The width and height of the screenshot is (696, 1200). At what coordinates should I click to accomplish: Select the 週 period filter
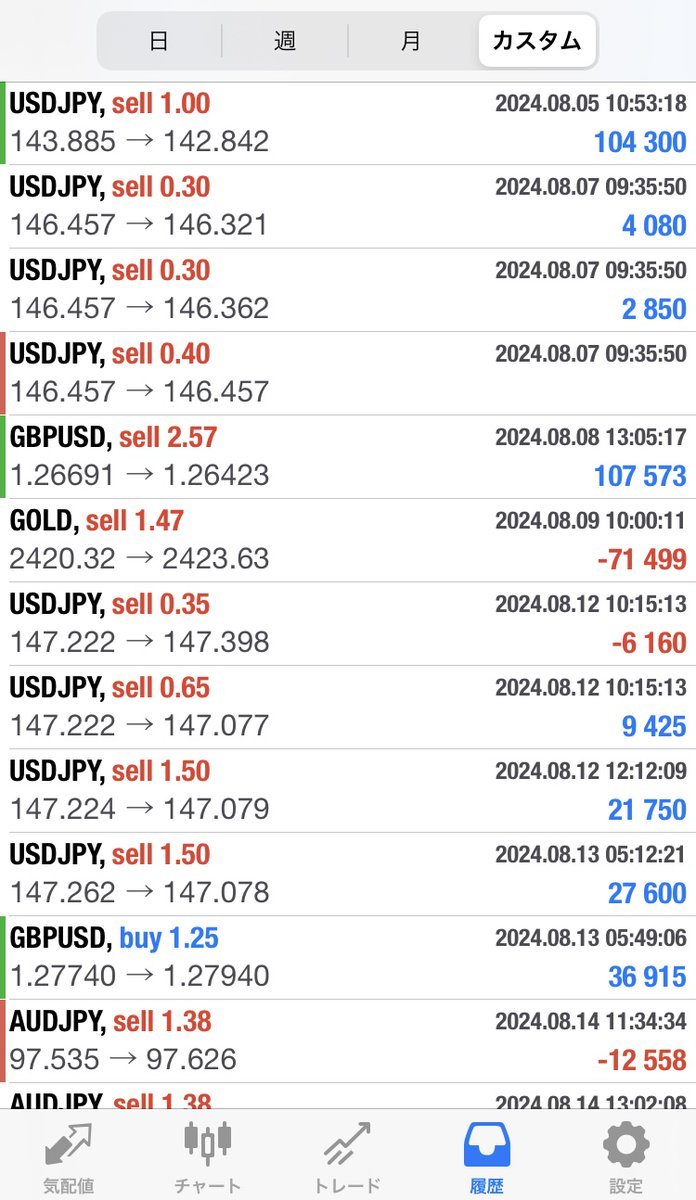tap(285, 41)
